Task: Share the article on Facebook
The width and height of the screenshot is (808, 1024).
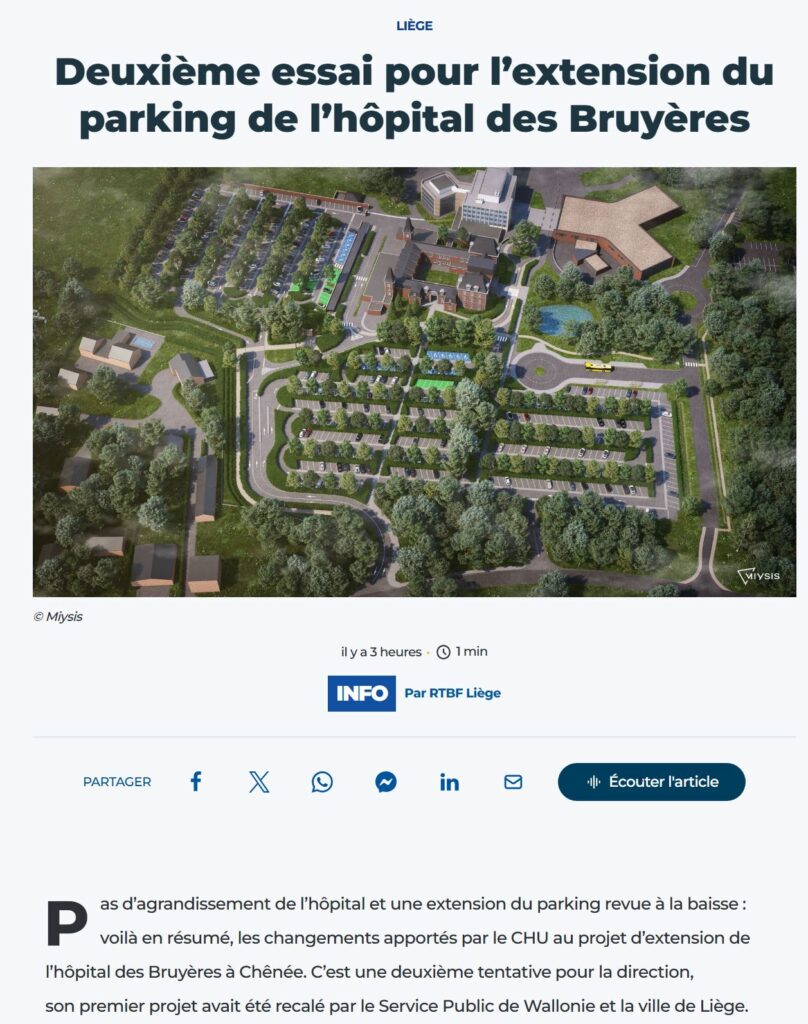Action: tap(196, 782)
